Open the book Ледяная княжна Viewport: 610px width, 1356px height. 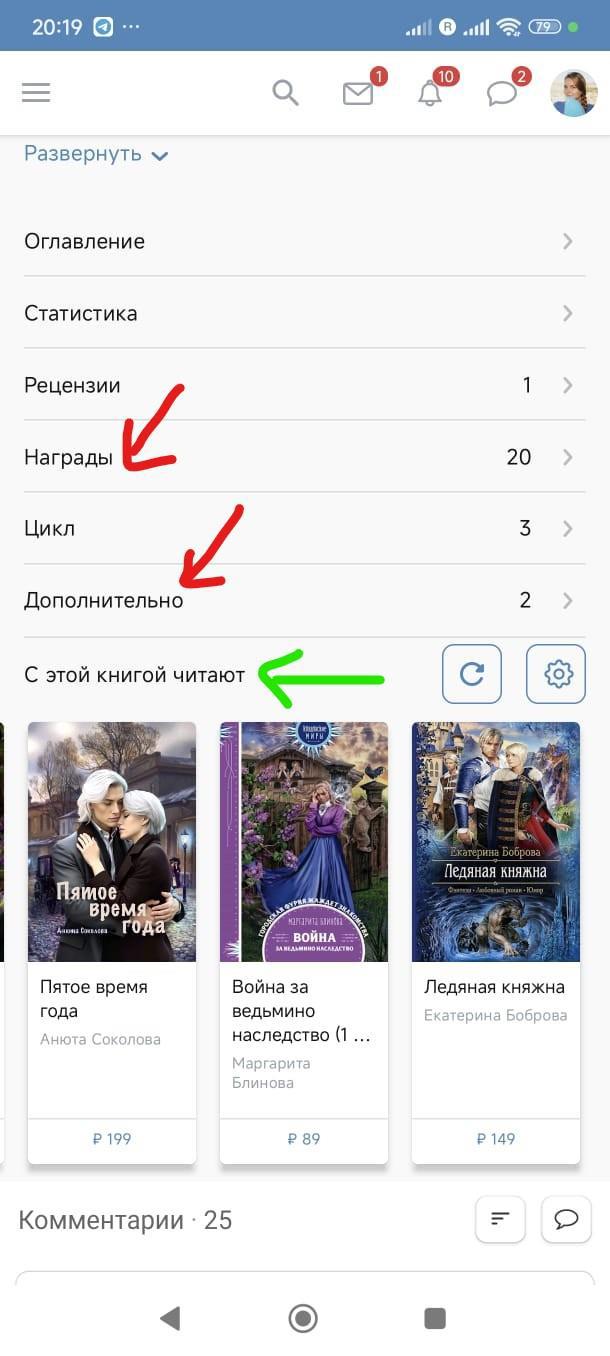coord(496,900)
